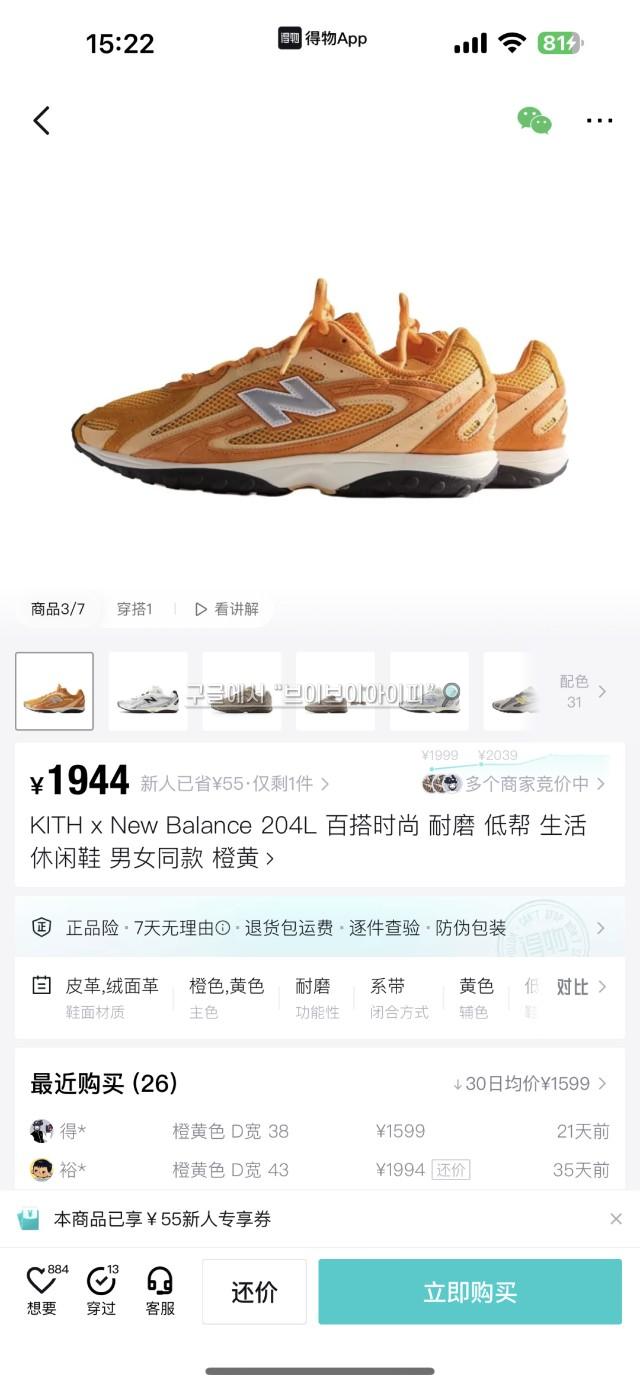Open the 新人已省¥55 discount details
This screenshot has height=1387, width=640.
(x=234, y=784)
